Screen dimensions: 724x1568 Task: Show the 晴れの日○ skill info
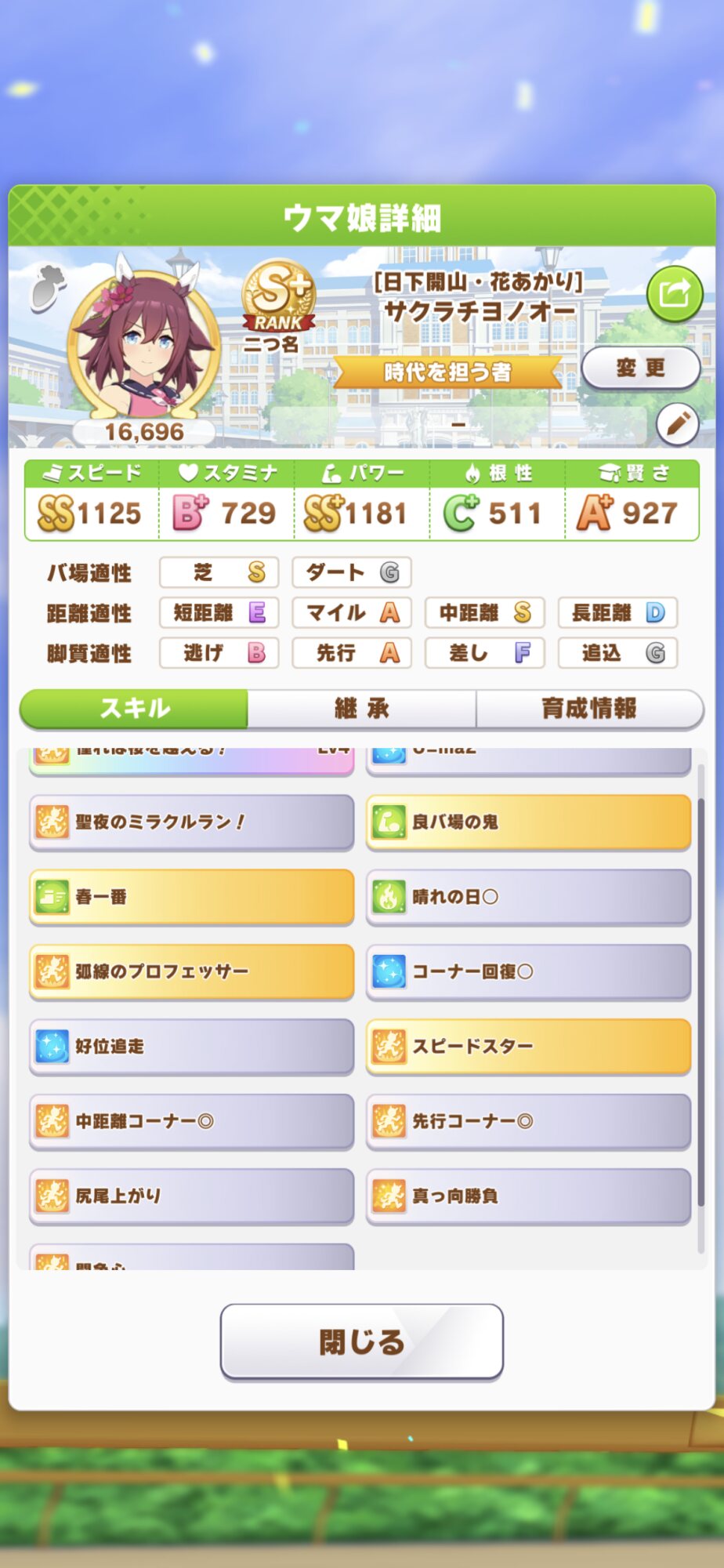pos(528,896)
